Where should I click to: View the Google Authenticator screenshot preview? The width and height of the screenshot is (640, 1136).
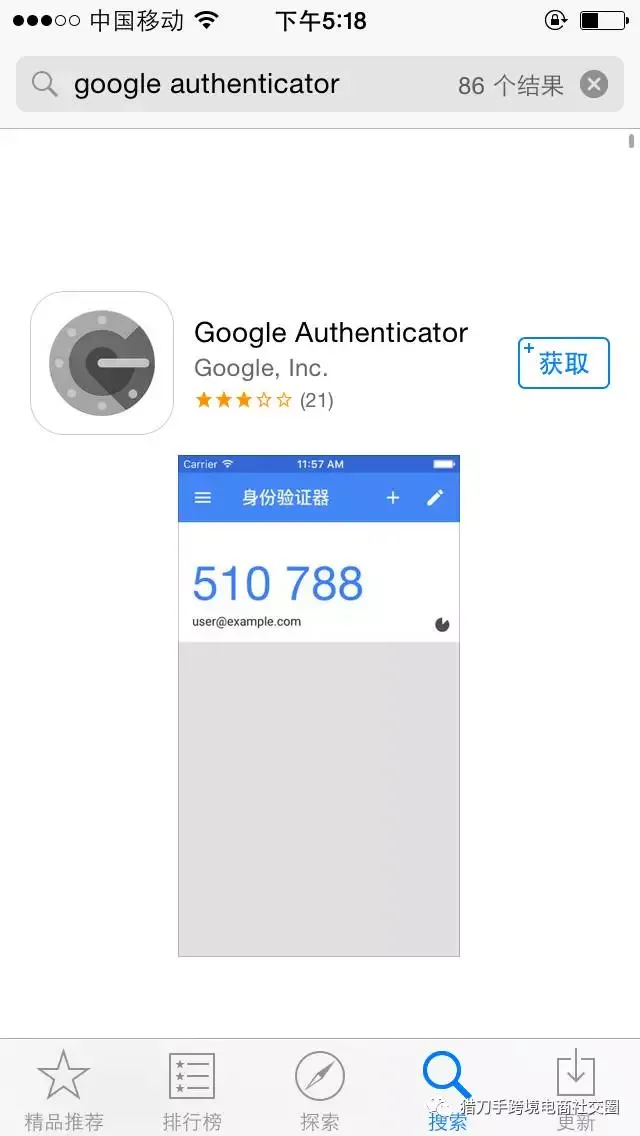click(318, 705)
